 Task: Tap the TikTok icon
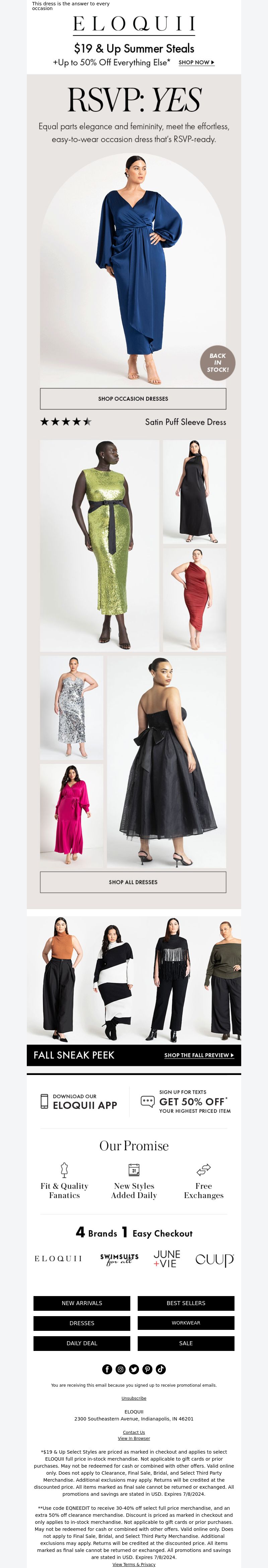[161, 1370]
